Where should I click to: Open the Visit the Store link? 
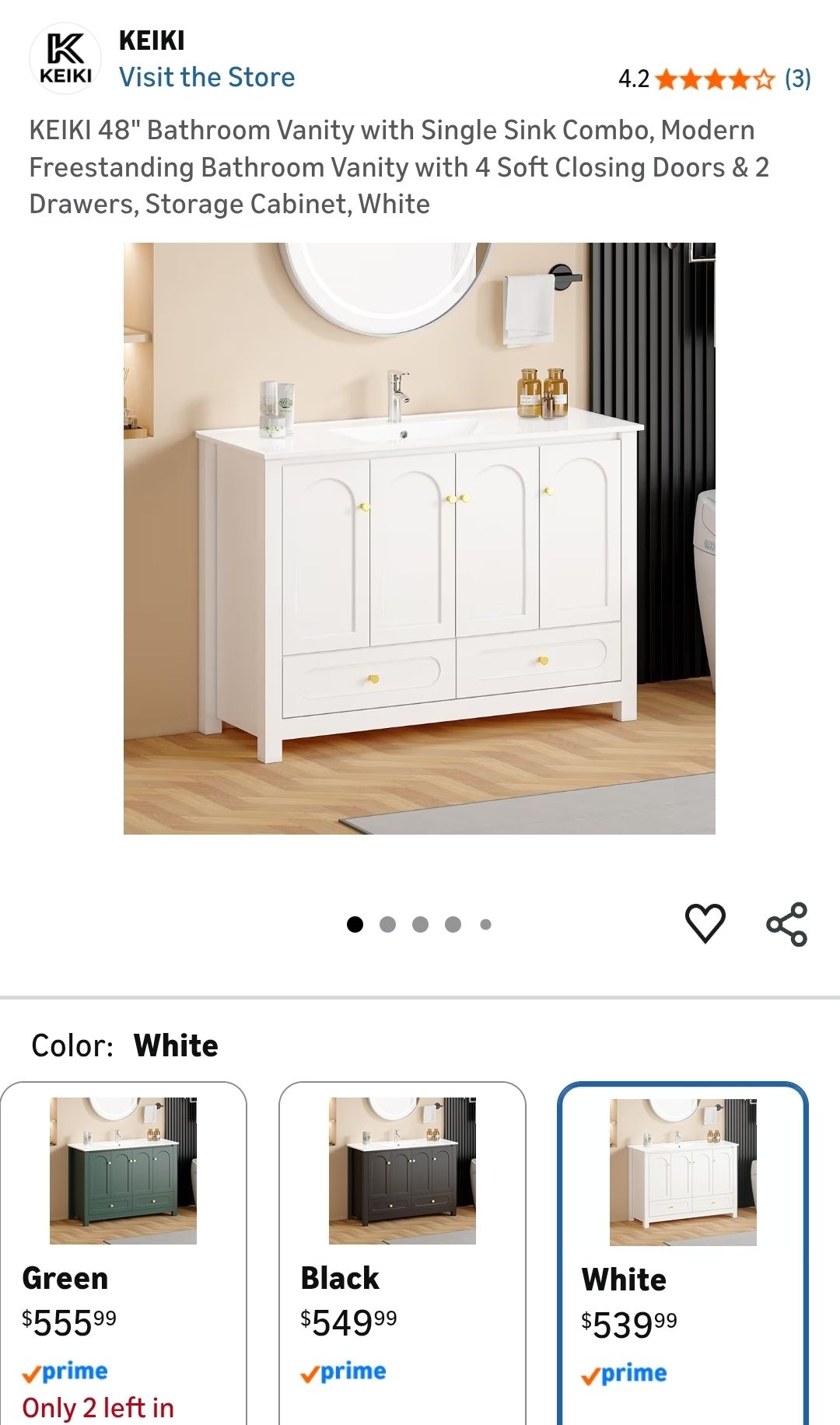[207, 77]
